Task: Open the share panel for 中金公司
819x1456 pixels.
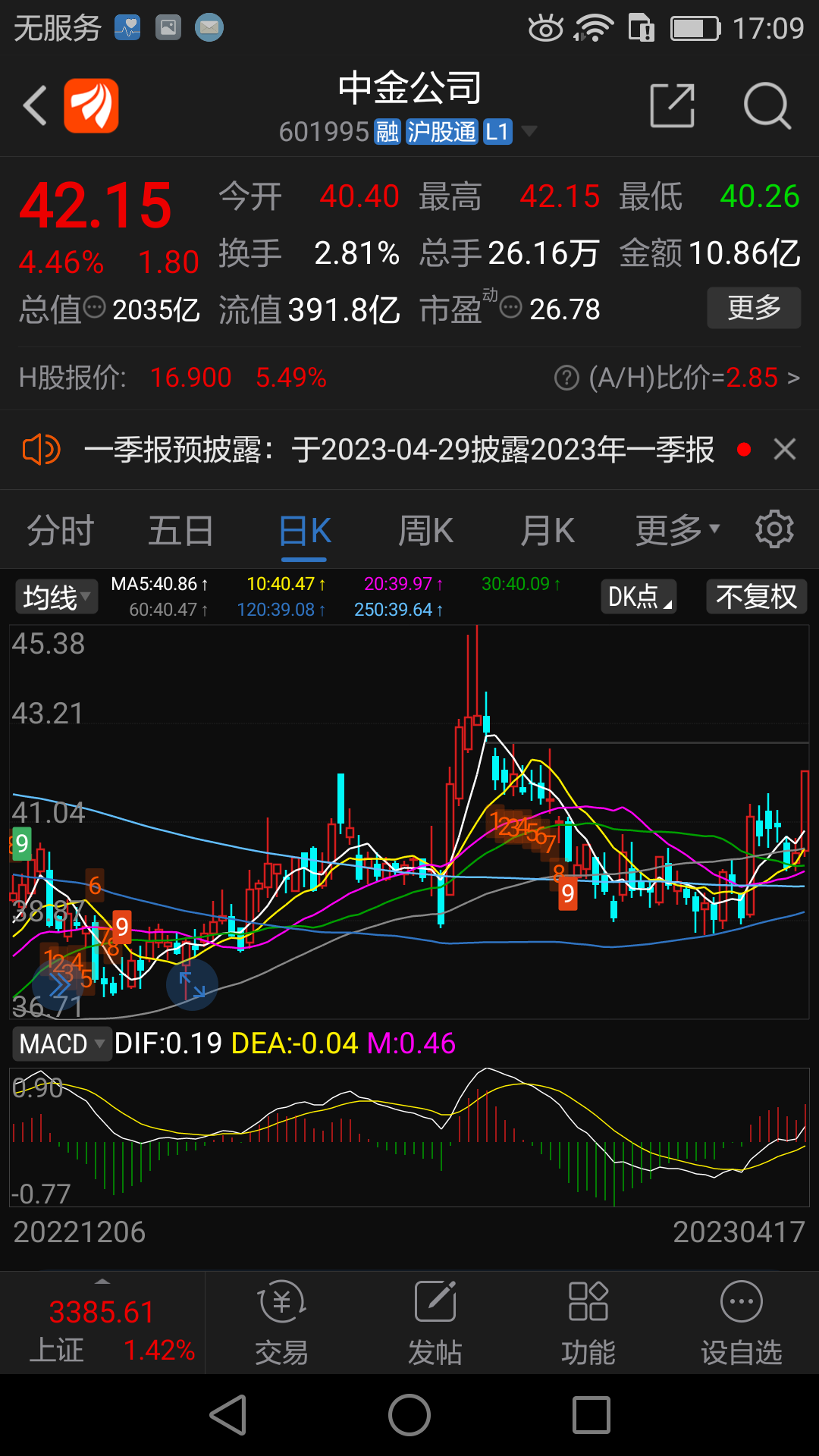Action: pyautogui.click(x=673, y=106)
